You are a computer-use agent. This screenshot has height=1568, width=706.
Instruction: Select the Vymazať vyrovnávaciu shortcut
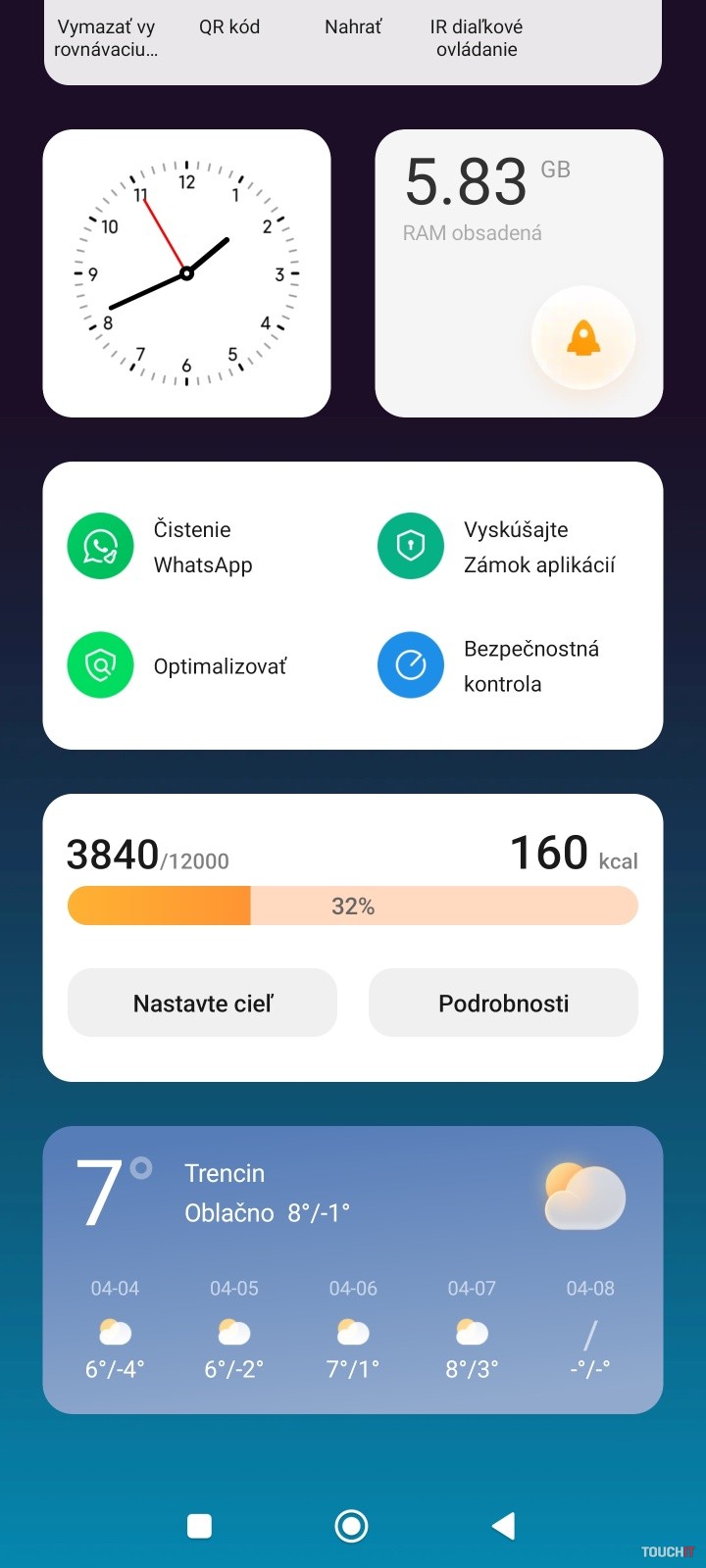click(106, 37)
